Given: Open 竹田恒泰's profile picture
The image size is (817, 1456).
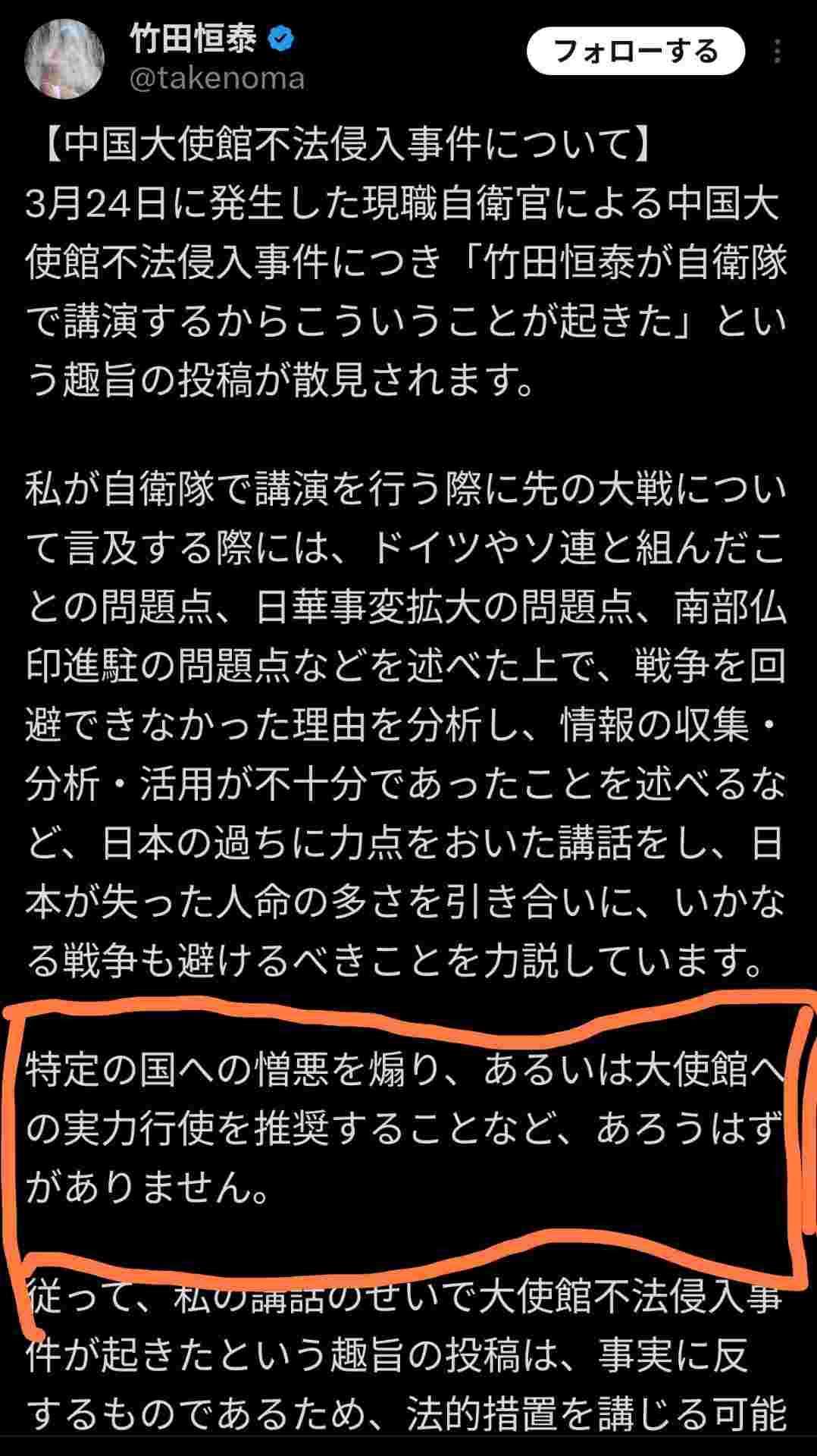Looking at the screenshot, I should 64,58.
